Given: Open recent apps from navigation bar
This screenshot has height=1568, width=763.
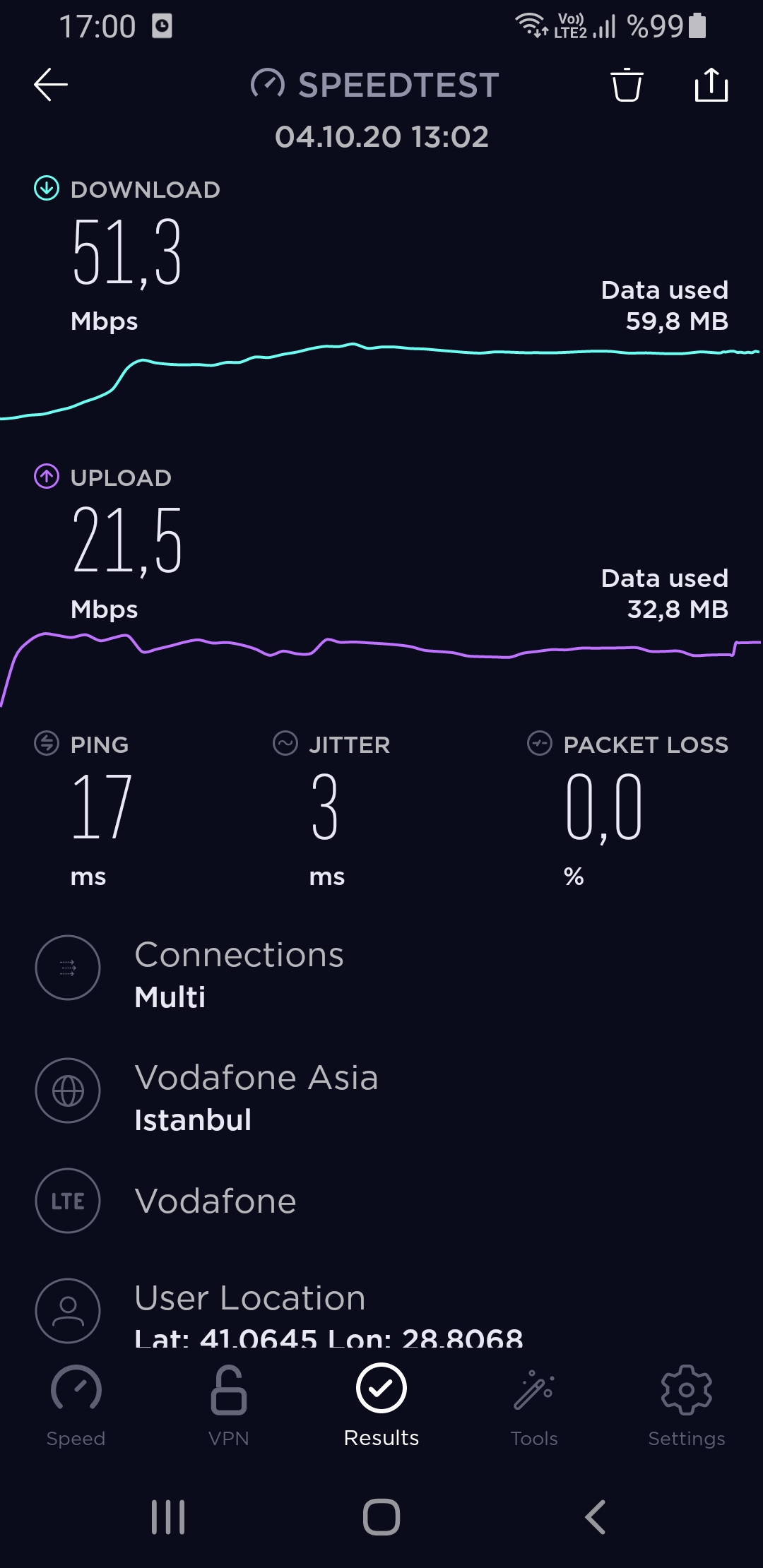Looking at the screenshot, I should [x=168, y=1516].
